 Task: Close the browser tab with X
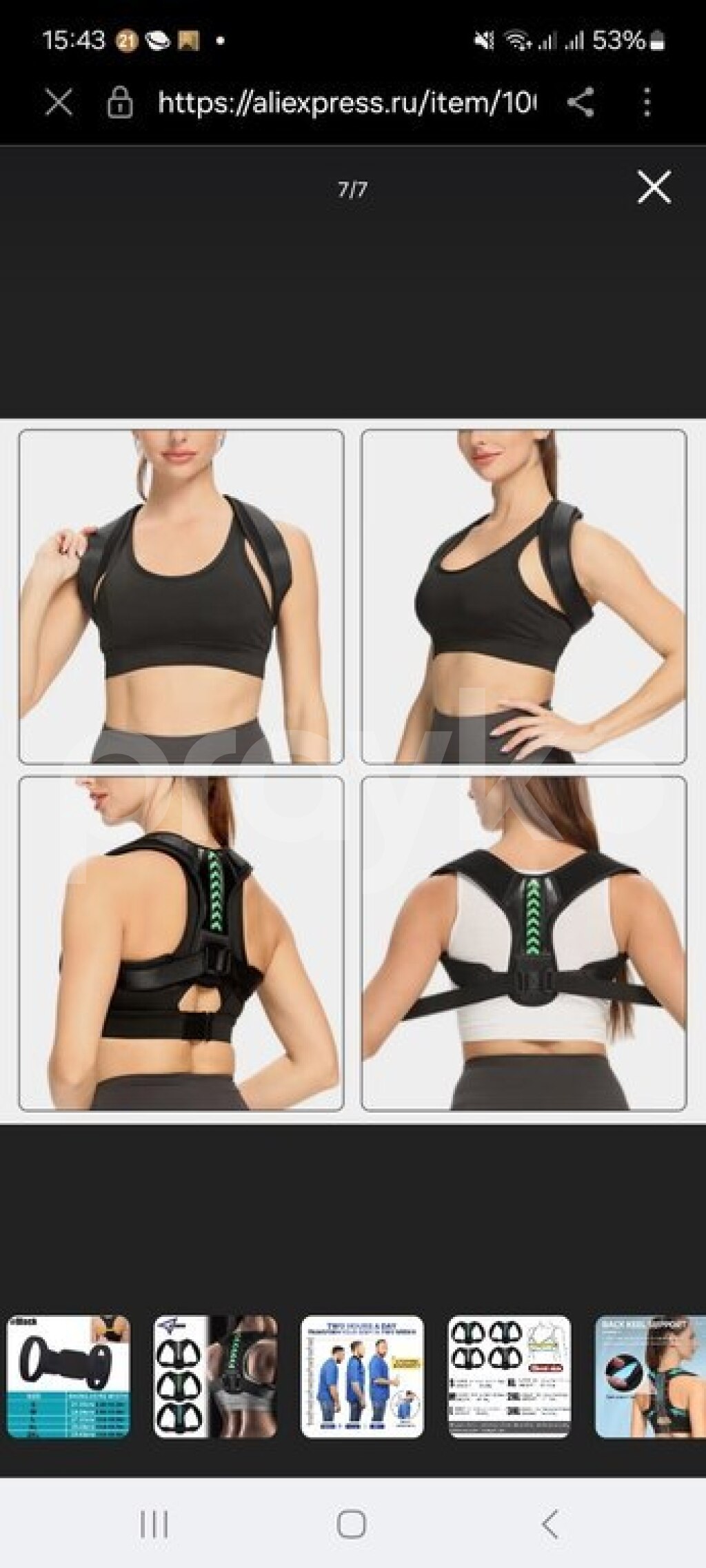point(59,103)
